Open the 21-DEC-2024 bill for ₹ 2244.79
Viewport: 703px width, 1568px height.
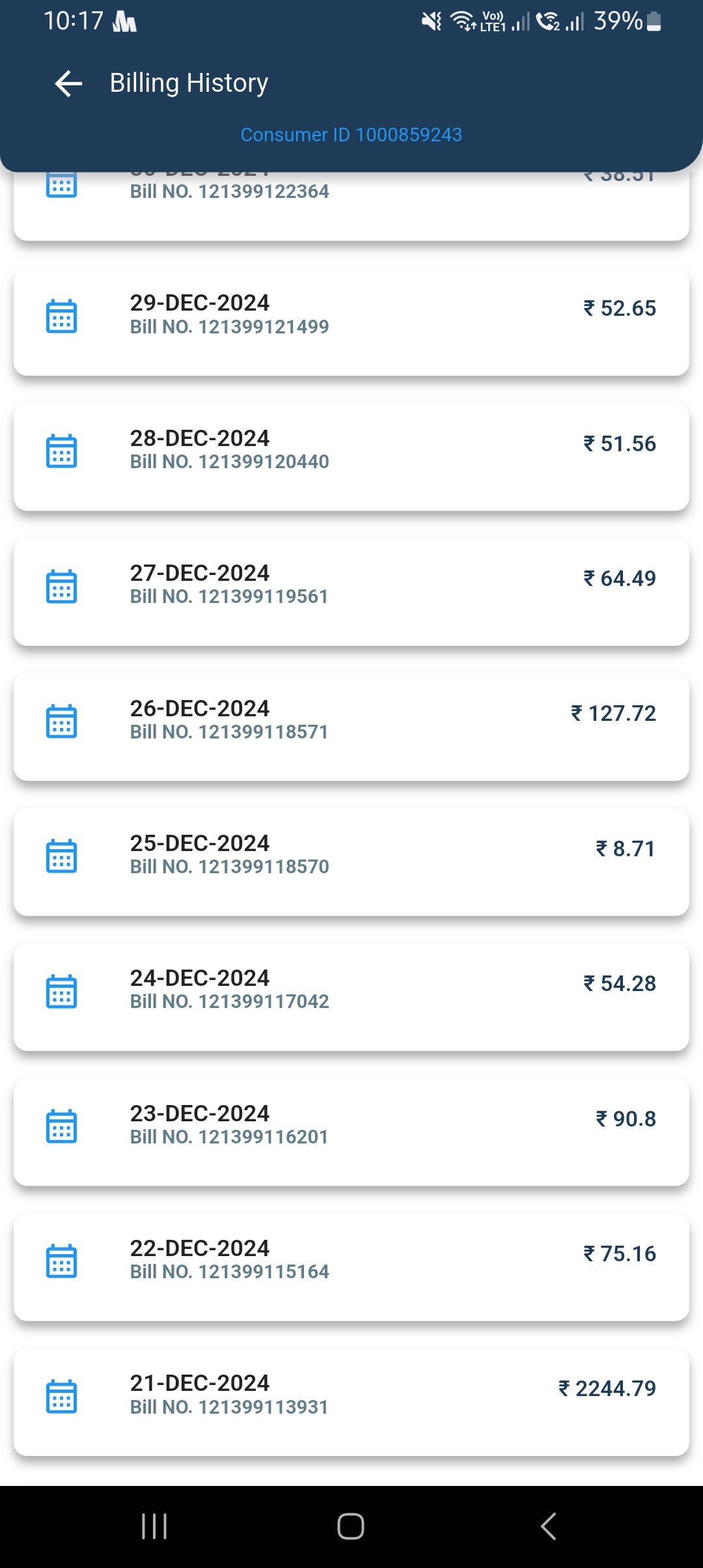pos(351,1401)
